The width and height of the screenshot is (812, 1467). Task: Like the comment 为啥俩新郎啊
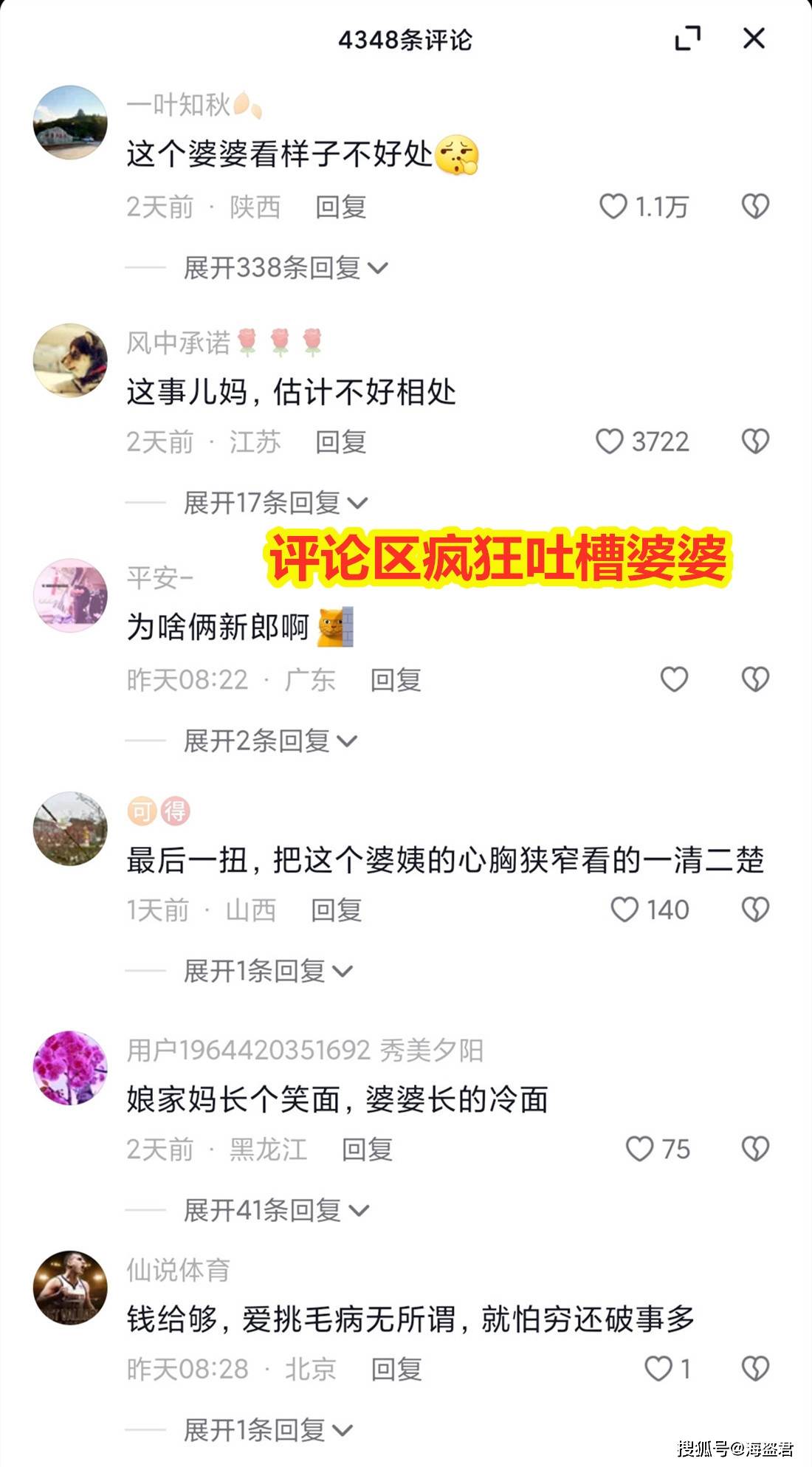point(673,679)
